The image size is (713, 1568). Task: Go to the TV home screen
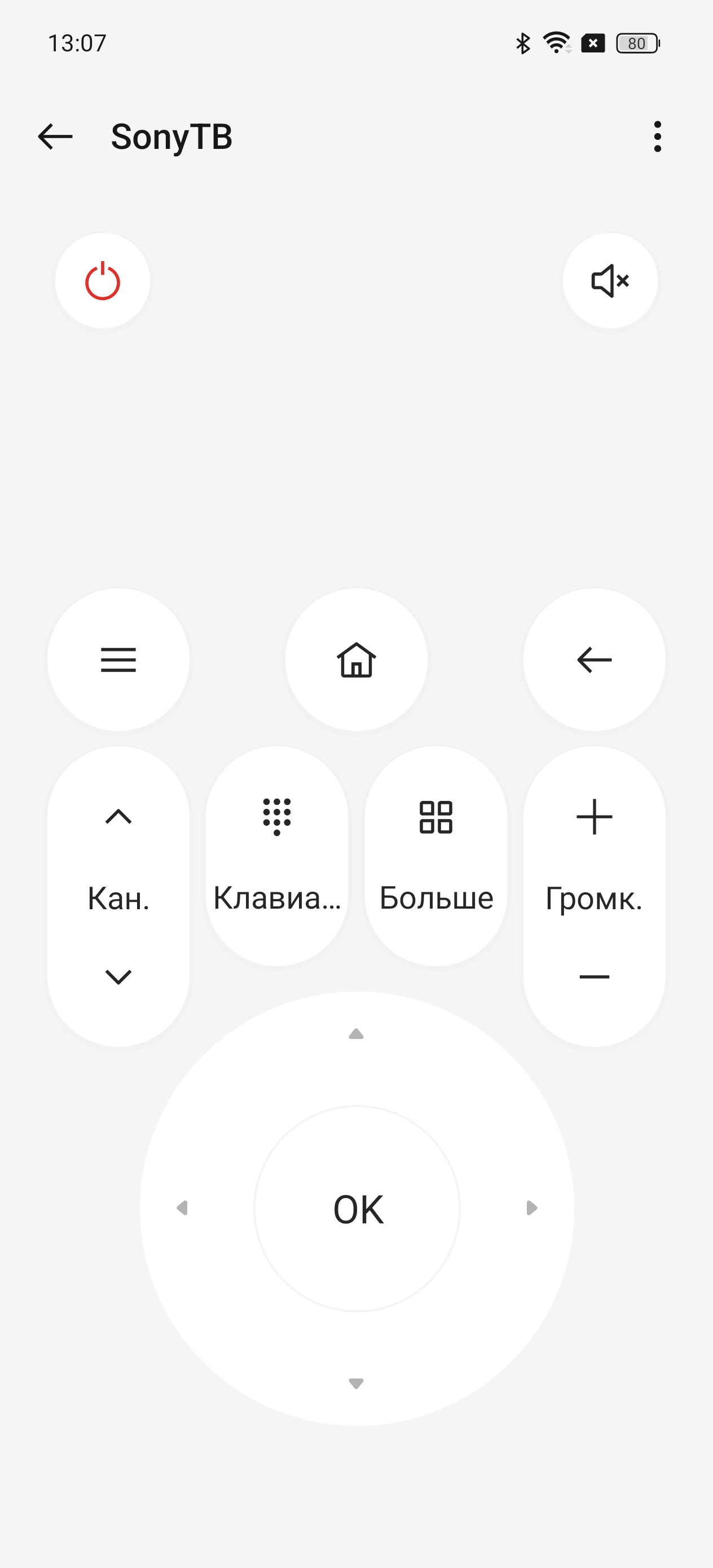356,659
